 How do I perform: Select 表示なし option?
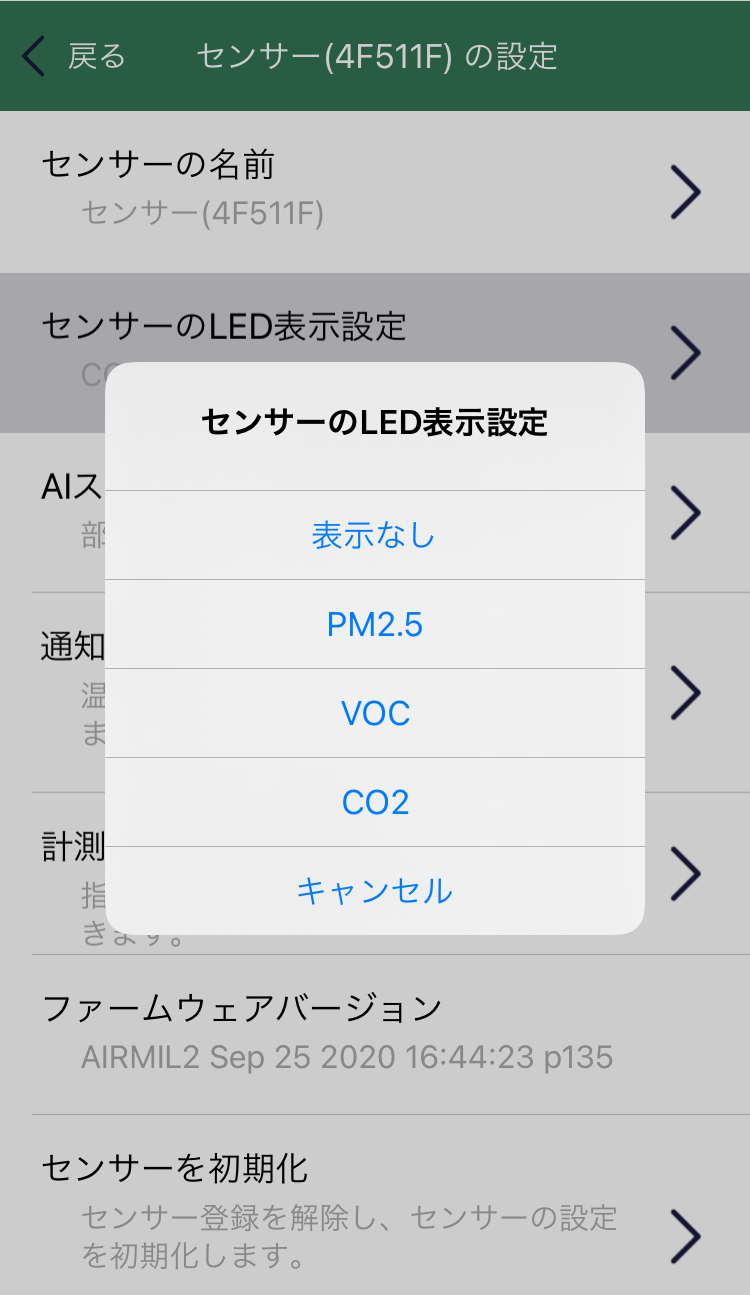click(x=374, y=535)
